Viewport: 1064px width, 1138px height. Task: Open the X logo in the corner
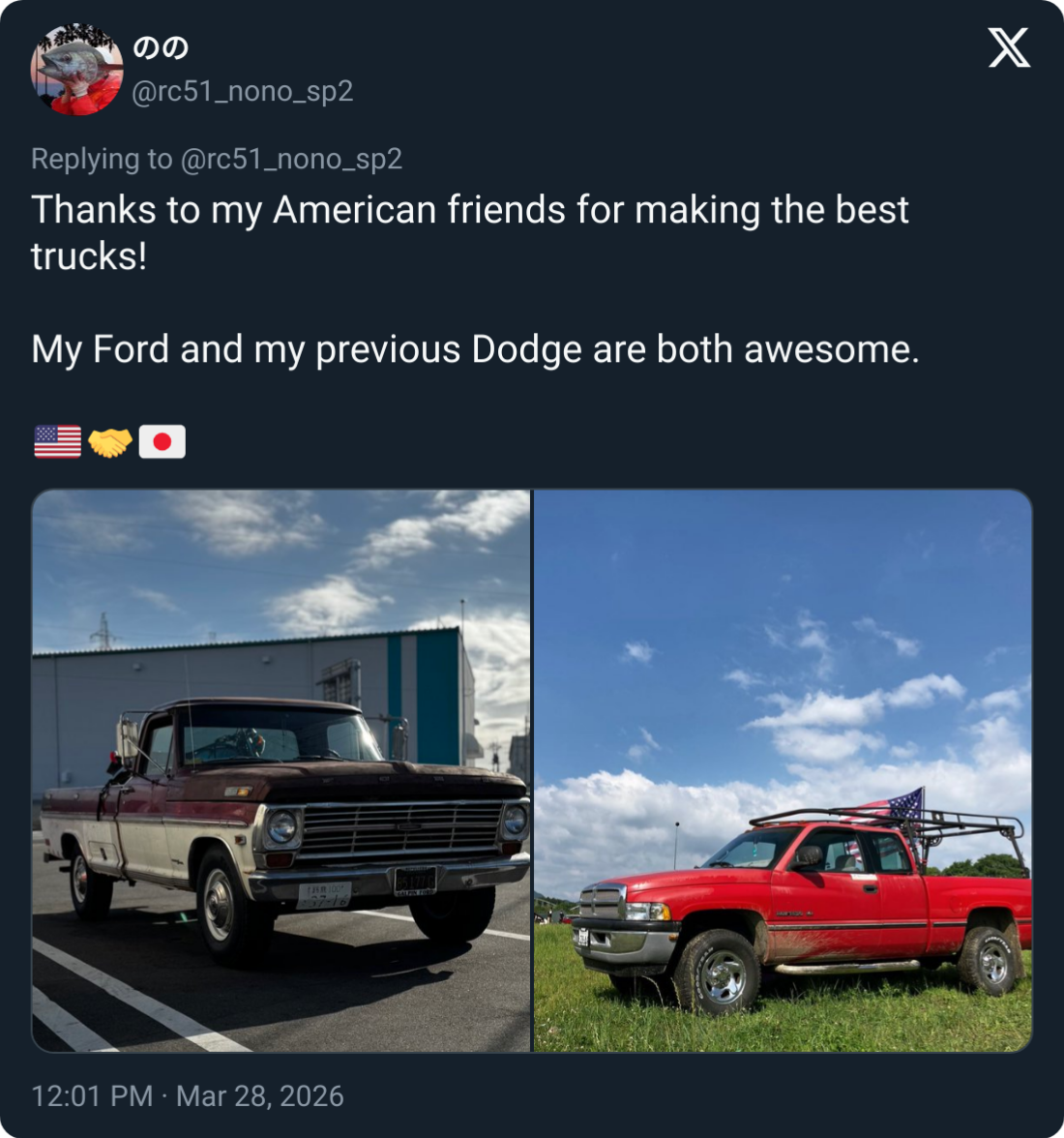coord(1009,48)
